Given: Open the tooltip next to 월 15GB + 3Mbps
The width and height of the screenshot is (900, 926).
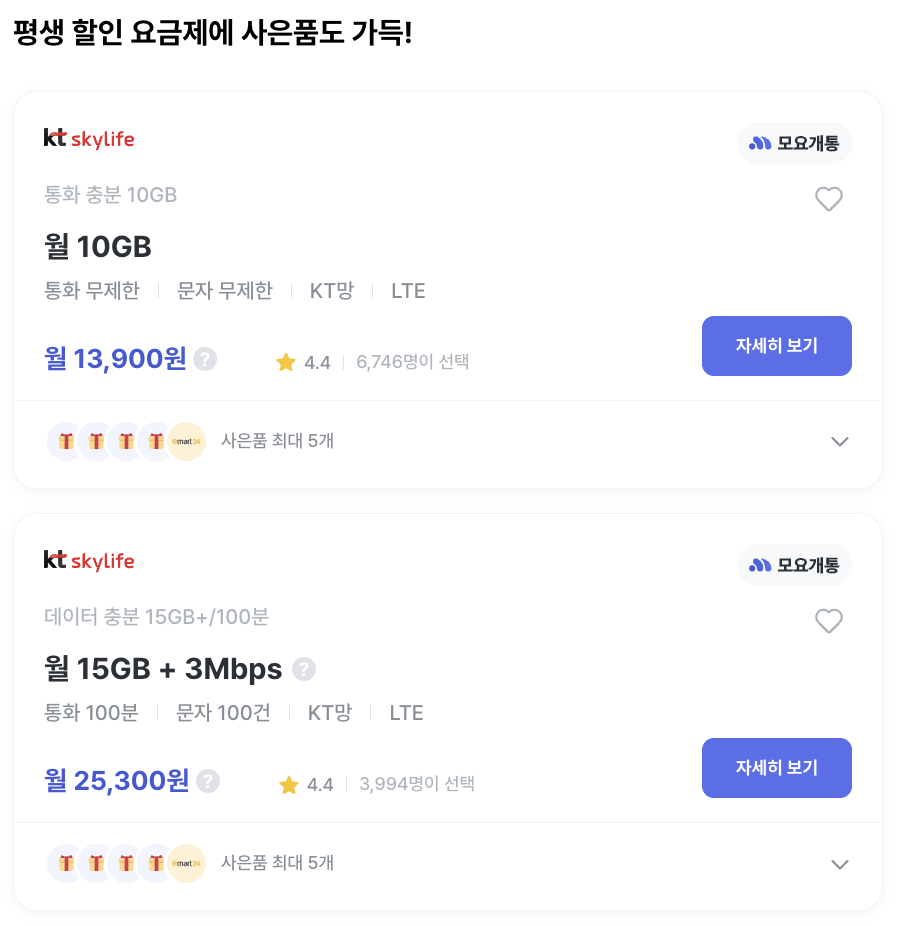Looking at the screenshot, I should coord(303,669).
